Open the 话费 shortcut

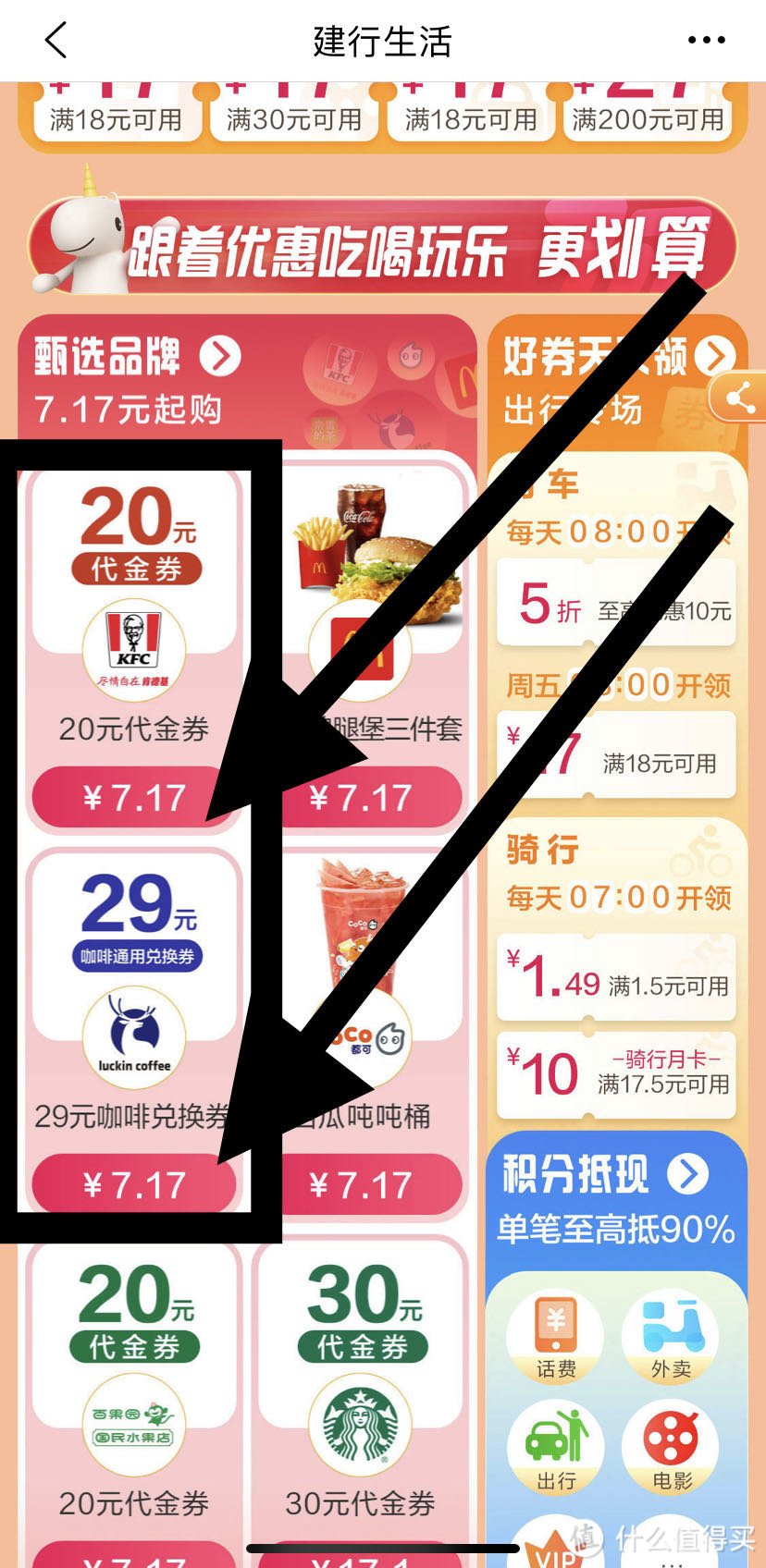556,1336
